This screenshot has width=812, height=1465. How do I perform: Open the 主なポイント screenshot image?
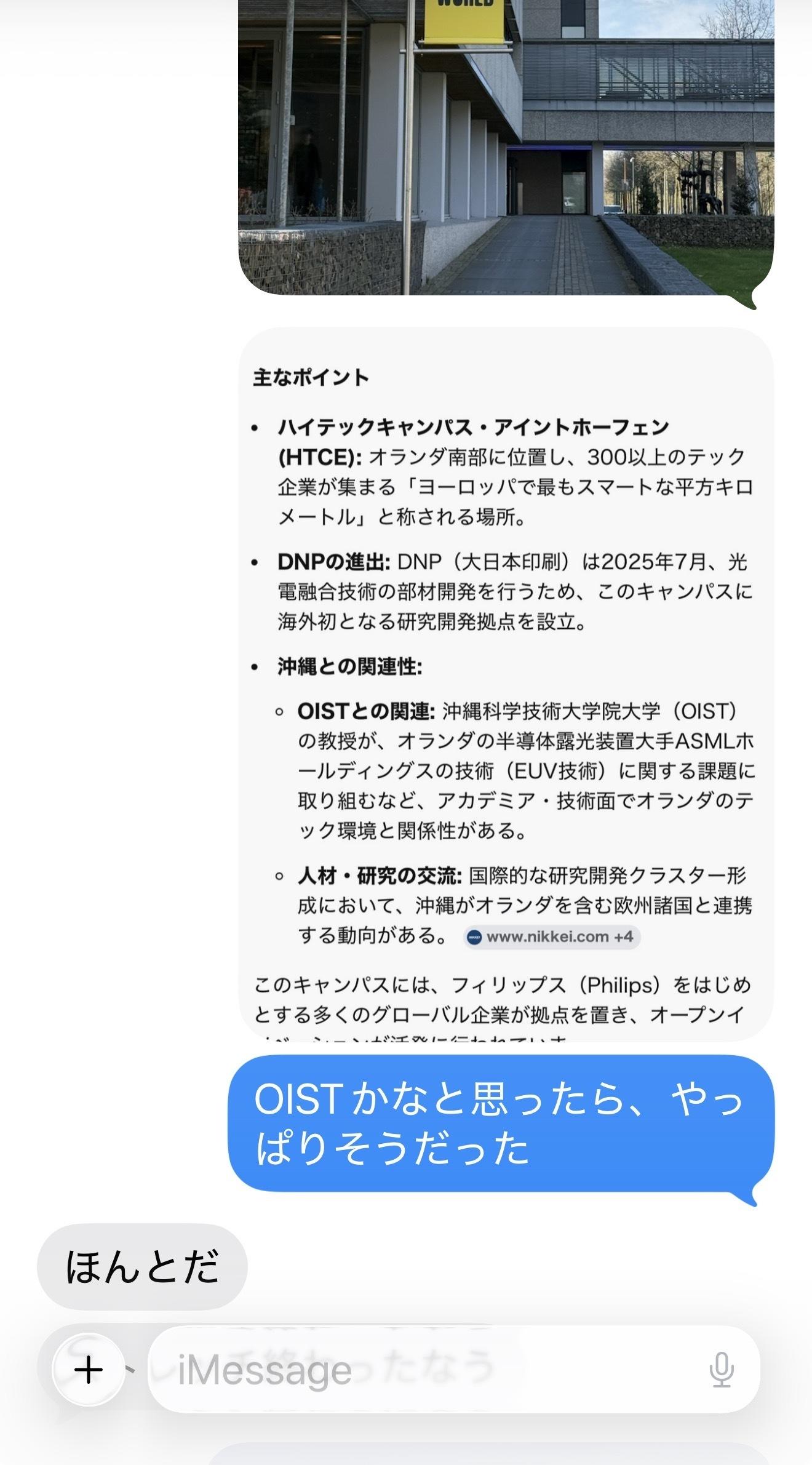506,683
